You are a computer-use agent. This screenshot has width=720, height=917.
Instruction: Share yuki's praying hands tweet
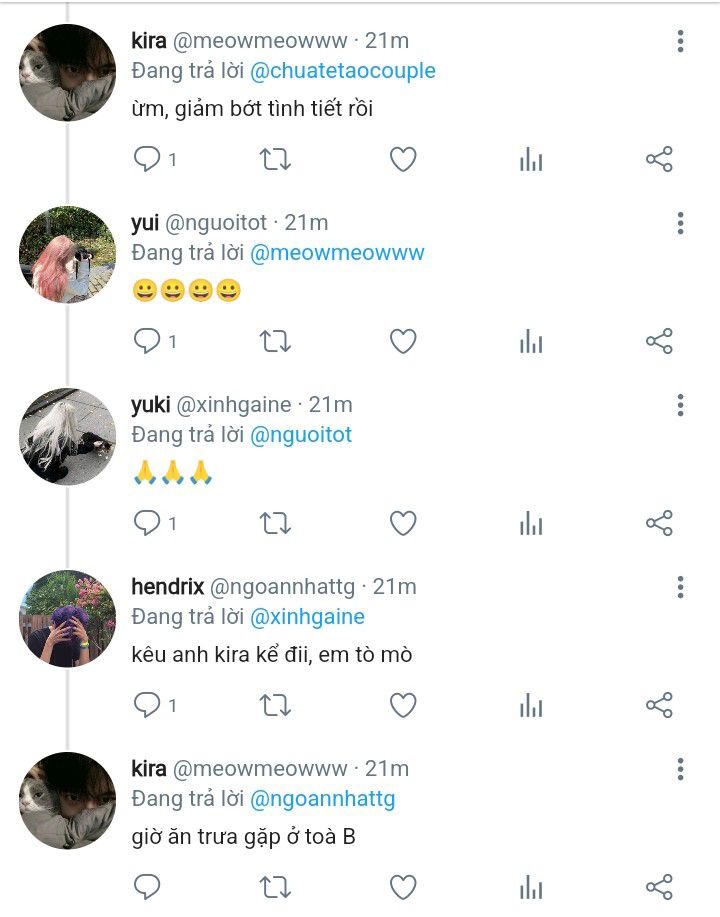(658, 523)
